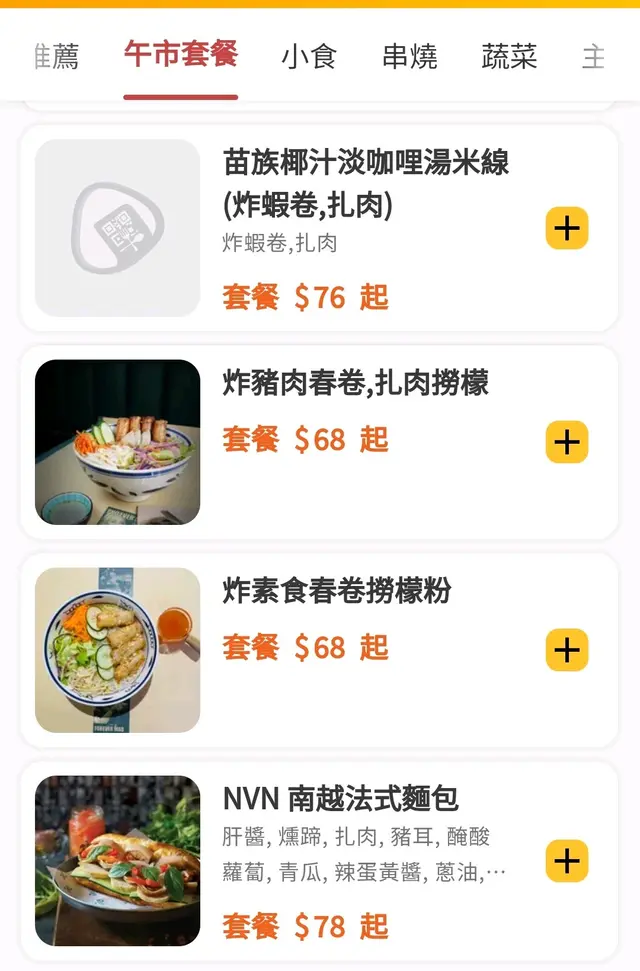Select the 午市套餐 tab
Screen dimensions: 640x971
(181, 55)
